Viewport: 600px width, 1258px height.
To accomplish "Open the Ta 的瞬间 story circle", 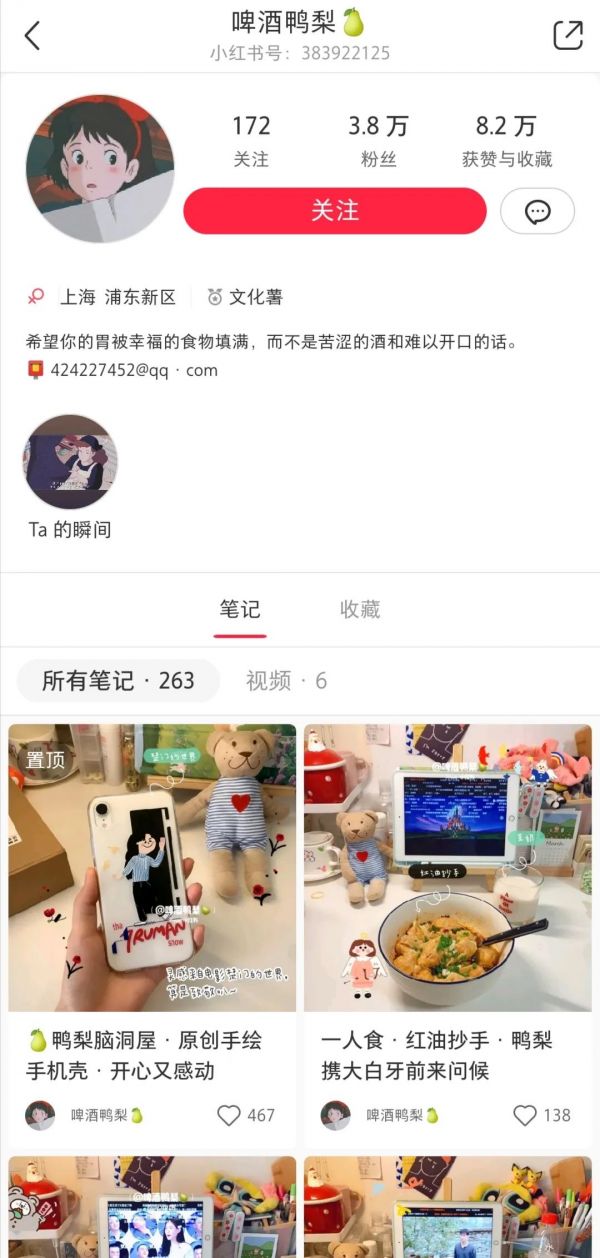I will (x=70, y=462).
